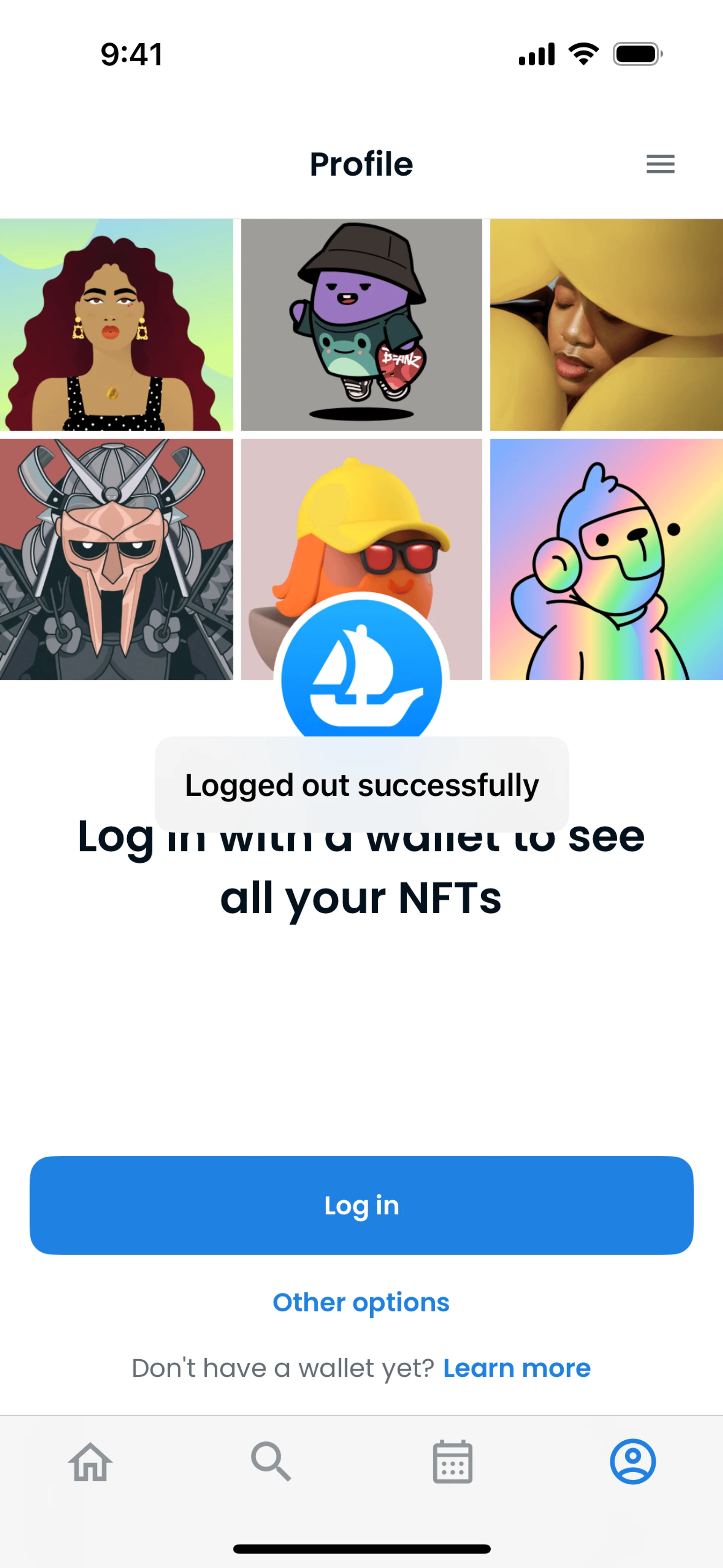723x1568 pixels.
Task: Switch to the Home tab
Action: (90, 1461)
